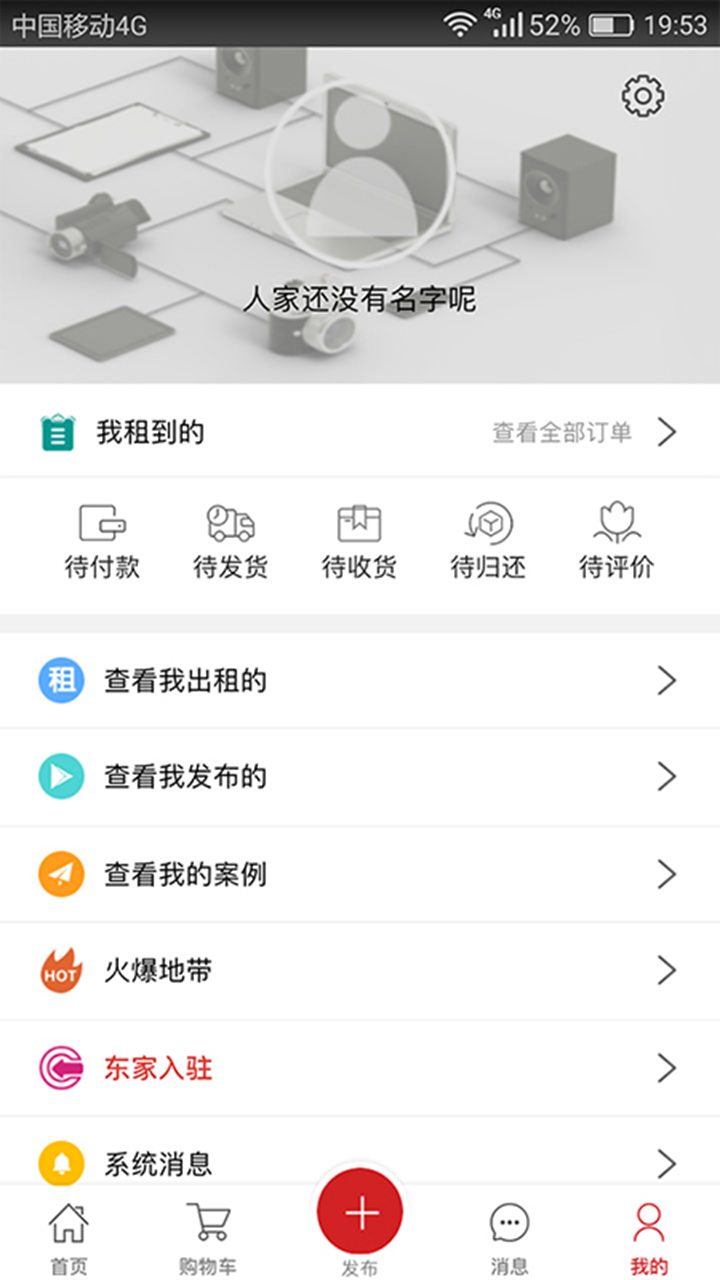The width and height of the screenshot is (720, 1280).
Task: Show 待收货 awaiting receipt orders
Action: click(359, 542)
